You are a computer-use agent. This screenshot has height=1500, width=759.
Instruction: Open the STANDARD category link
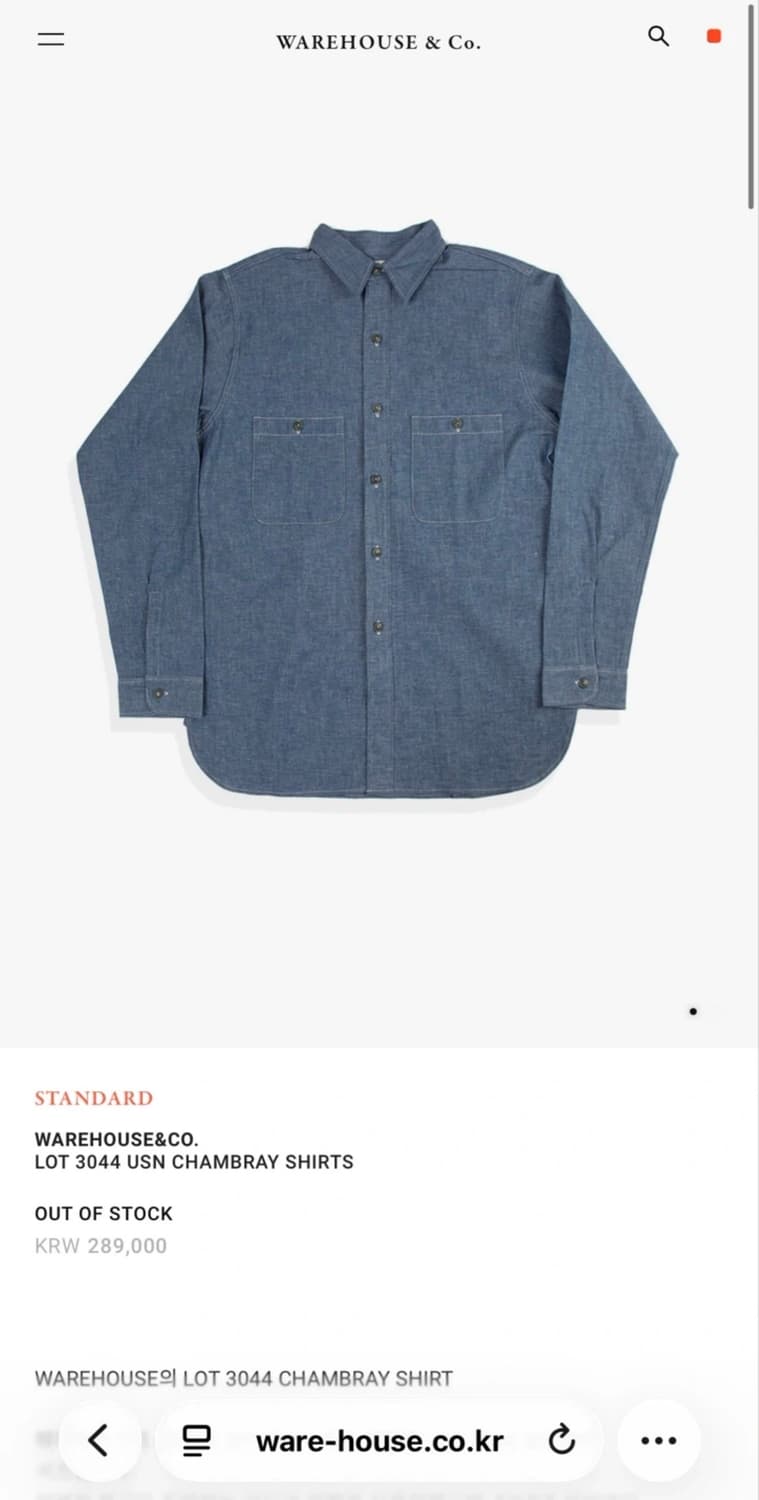[x=94, y=1098]
